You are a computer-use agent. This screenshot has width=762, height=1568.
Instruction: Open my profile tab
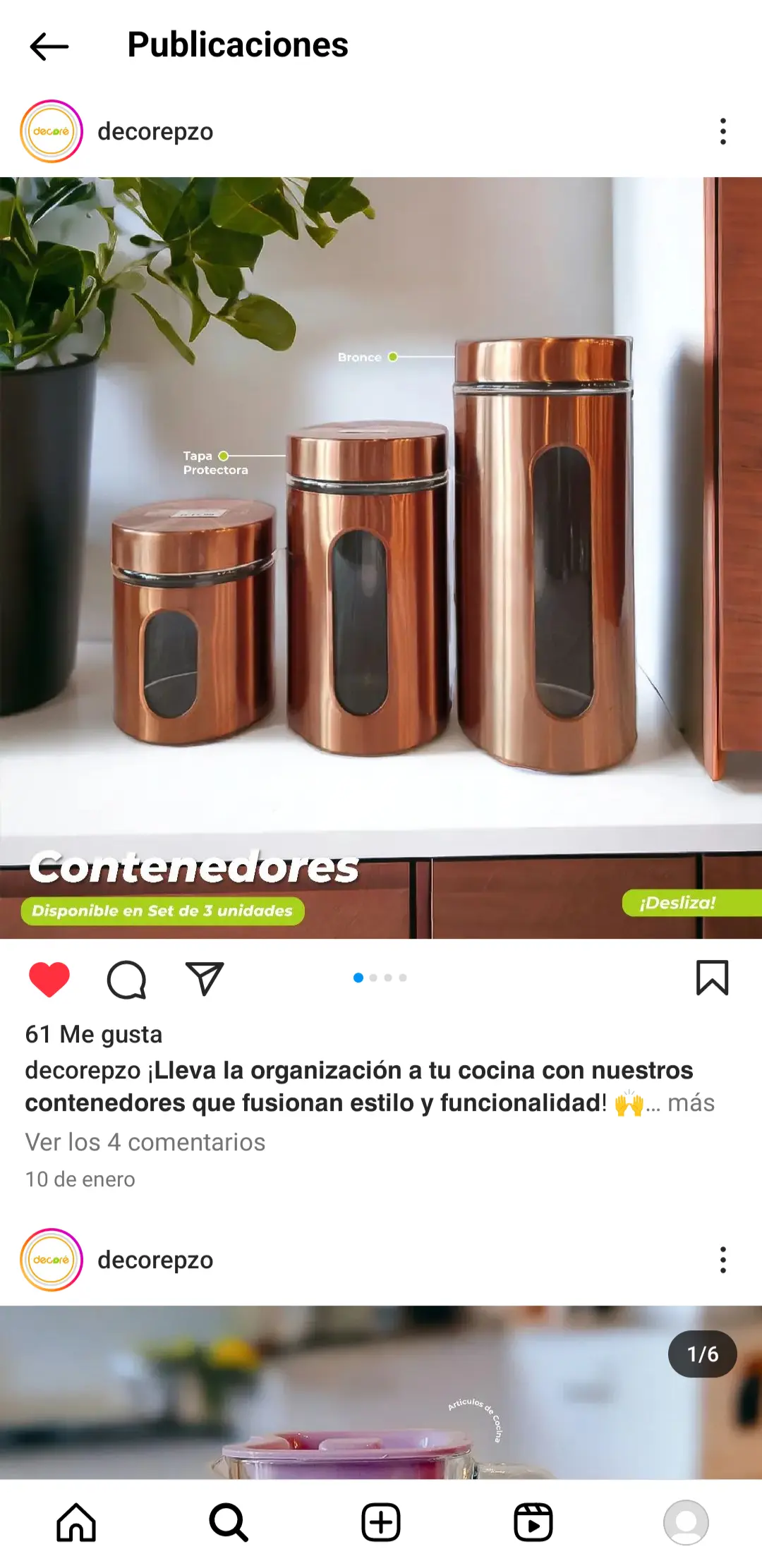pyautogui.click(x=686, y=1522)
